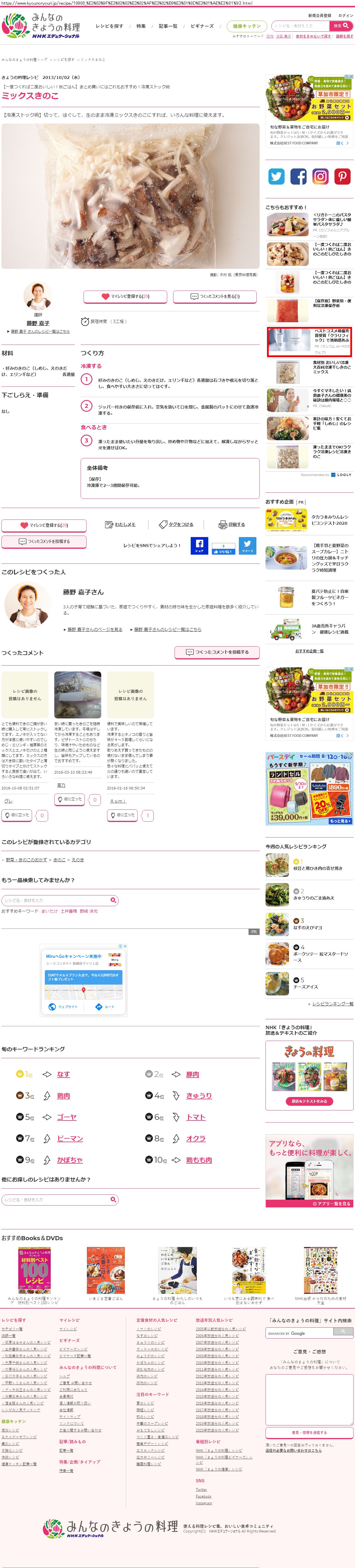355x1568 pixels.
Task: Open the Facebook icon in sidebar
Action: tap(298, 177)
